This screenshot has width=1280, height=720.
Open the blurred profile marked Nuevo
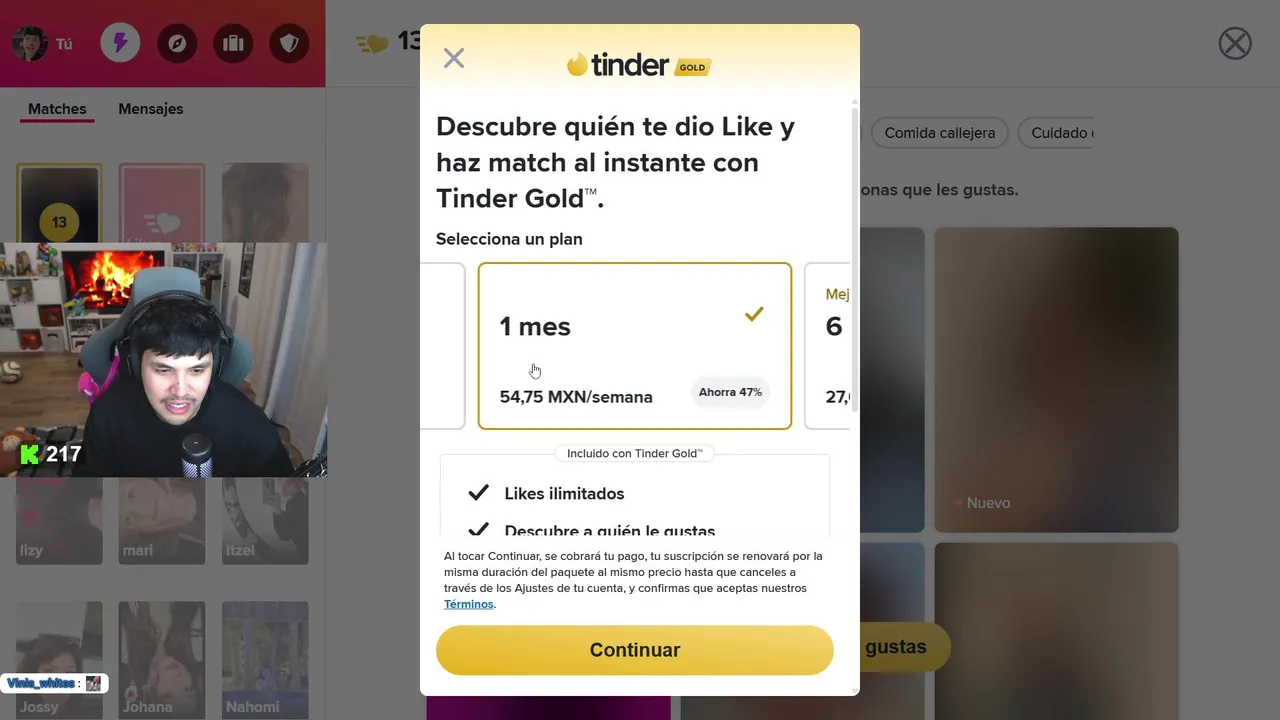point(1056,380)
